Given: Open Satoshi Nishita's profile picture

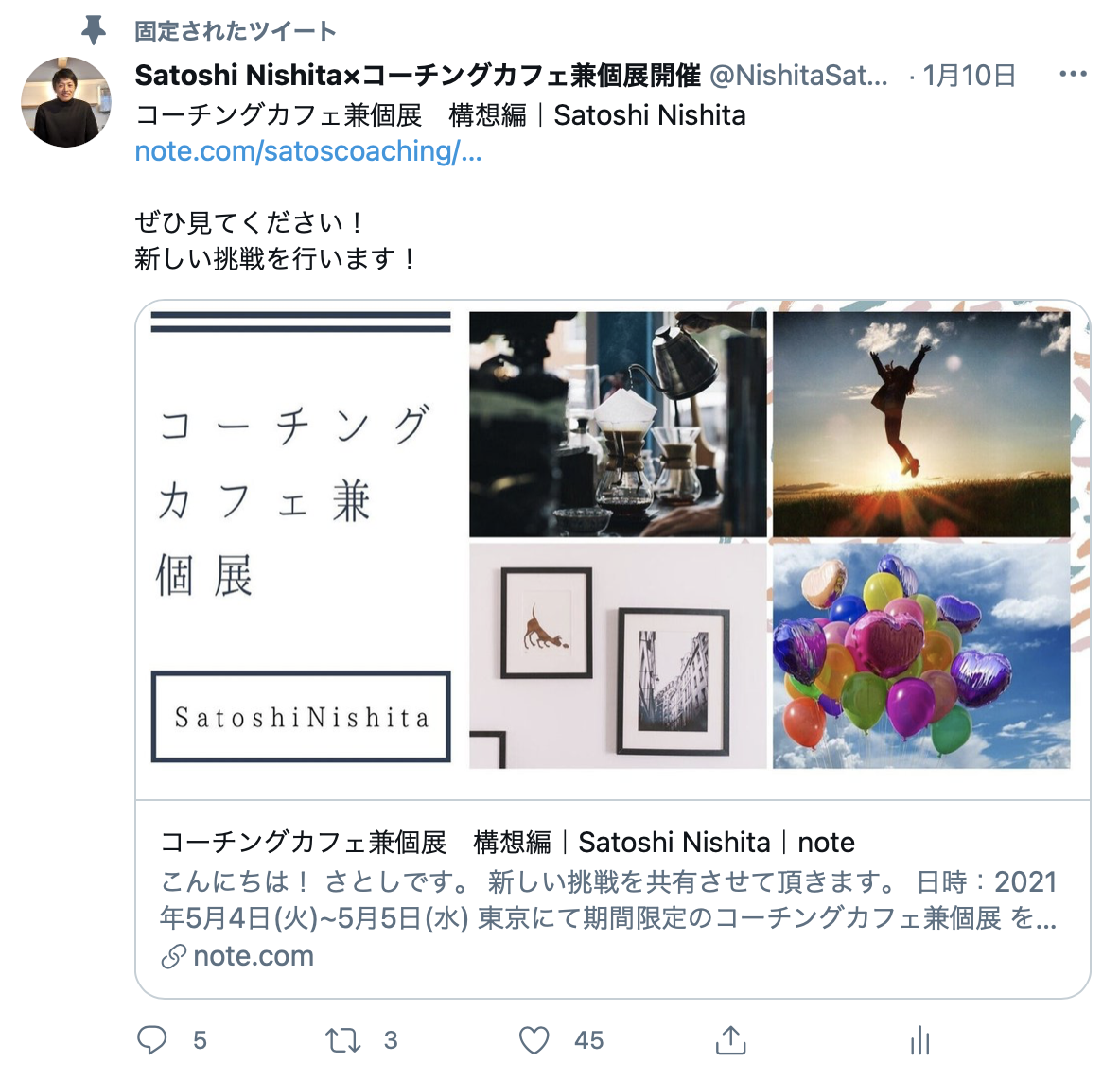Looking at the screenshot, I should pos(66,102).
